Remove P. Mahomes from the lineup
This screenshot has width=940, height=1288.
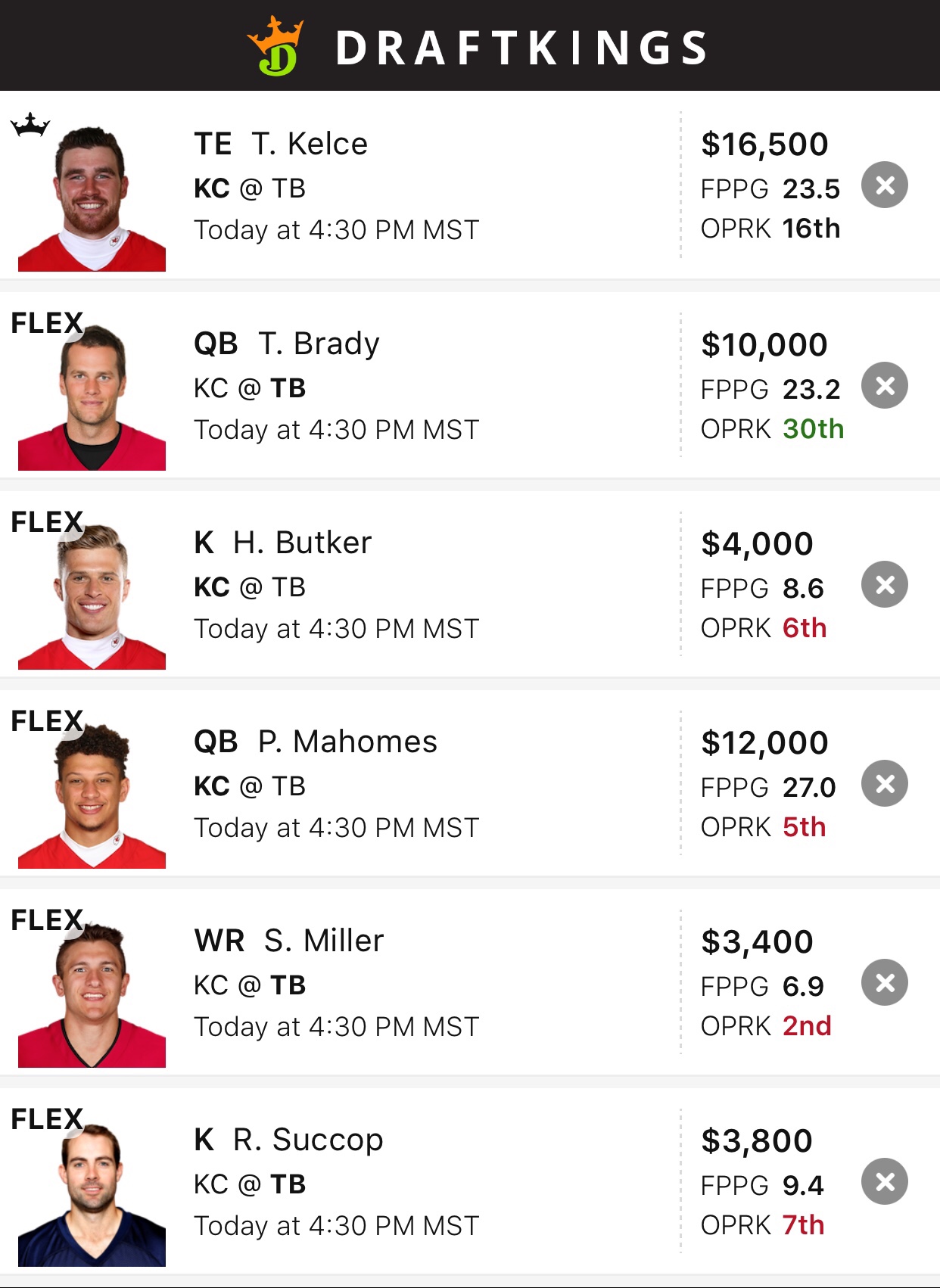pos(884,783)
